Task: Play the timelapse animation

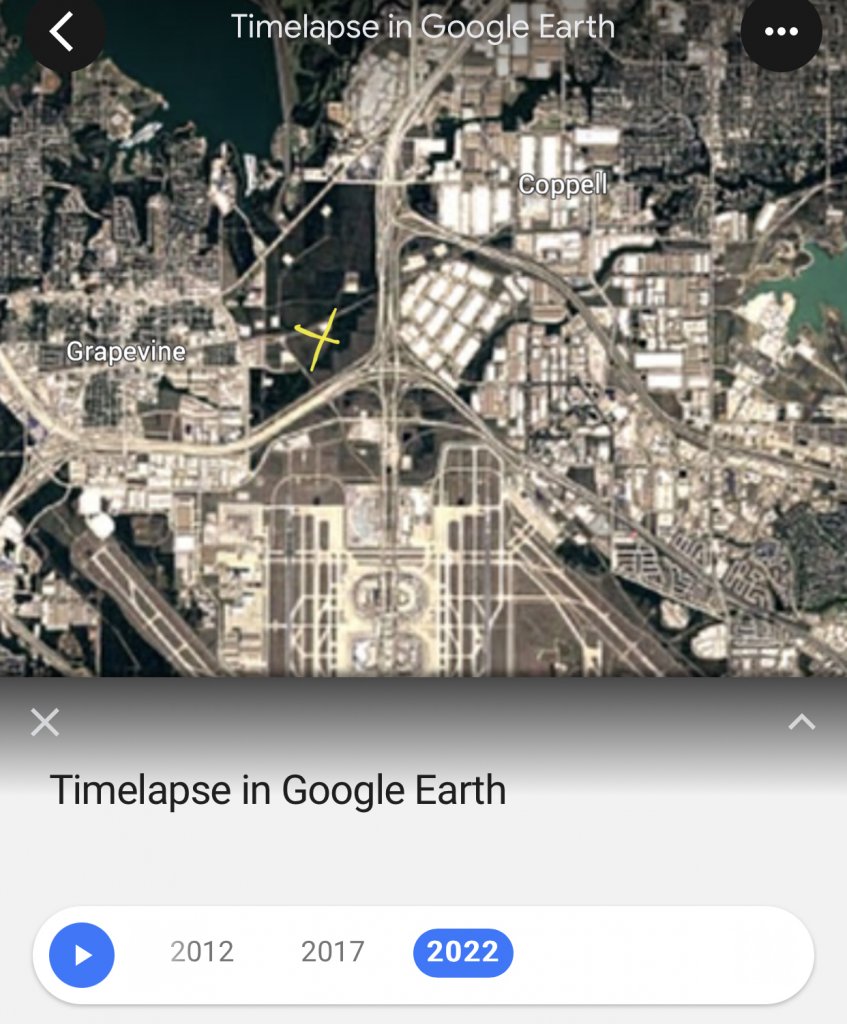Action: (x=82, y=955)
